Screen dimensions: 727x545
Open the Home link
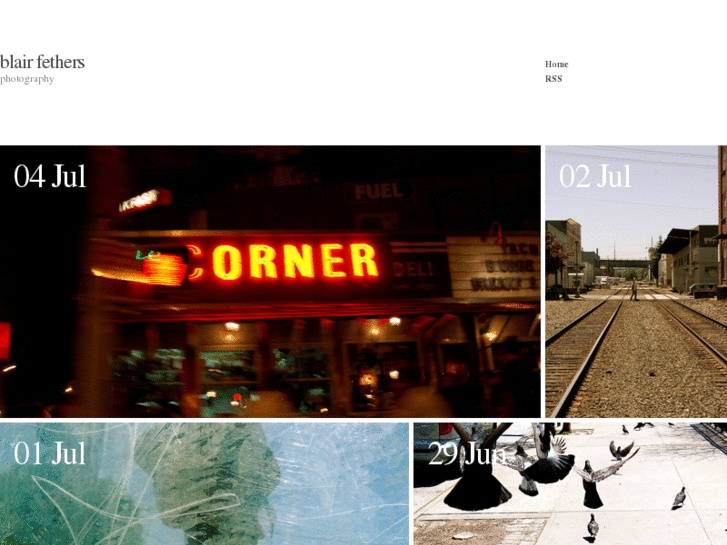point(556,64)
